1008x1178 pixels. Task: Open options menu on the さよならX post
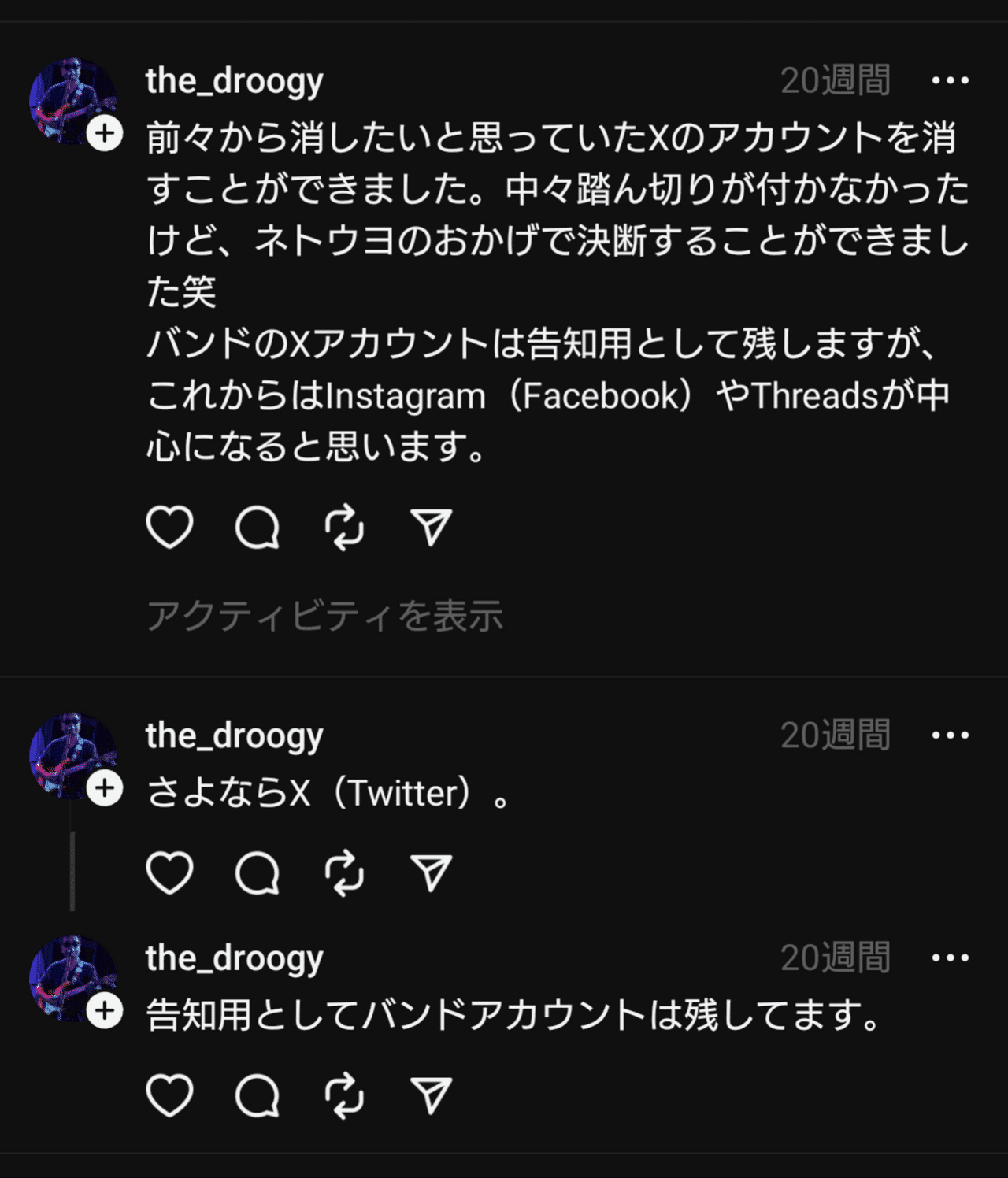point(951,735)
